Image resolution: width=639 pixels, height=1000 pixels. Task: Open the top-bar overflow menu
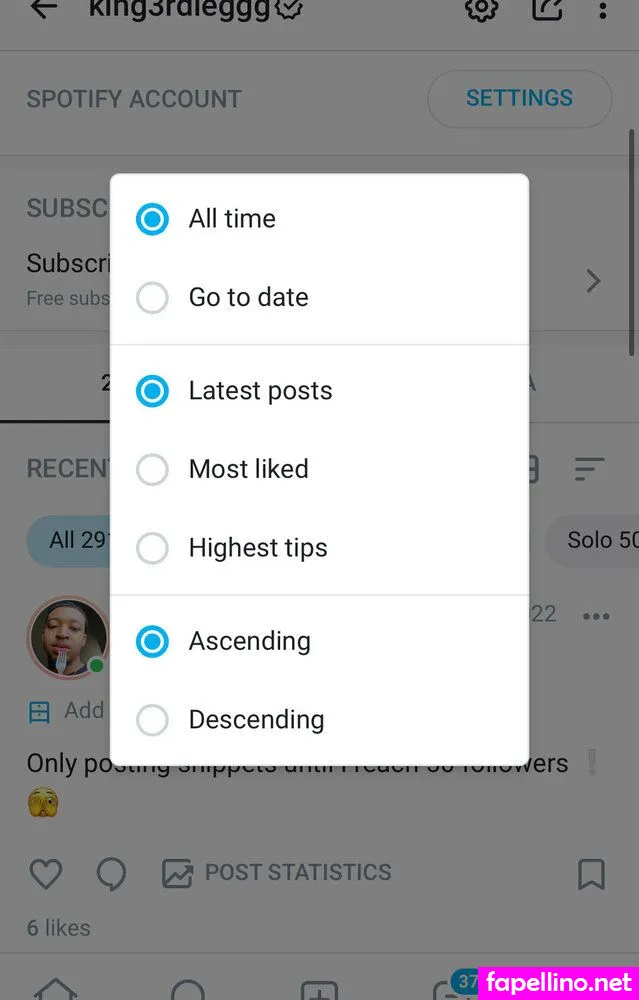pos(602,10)
